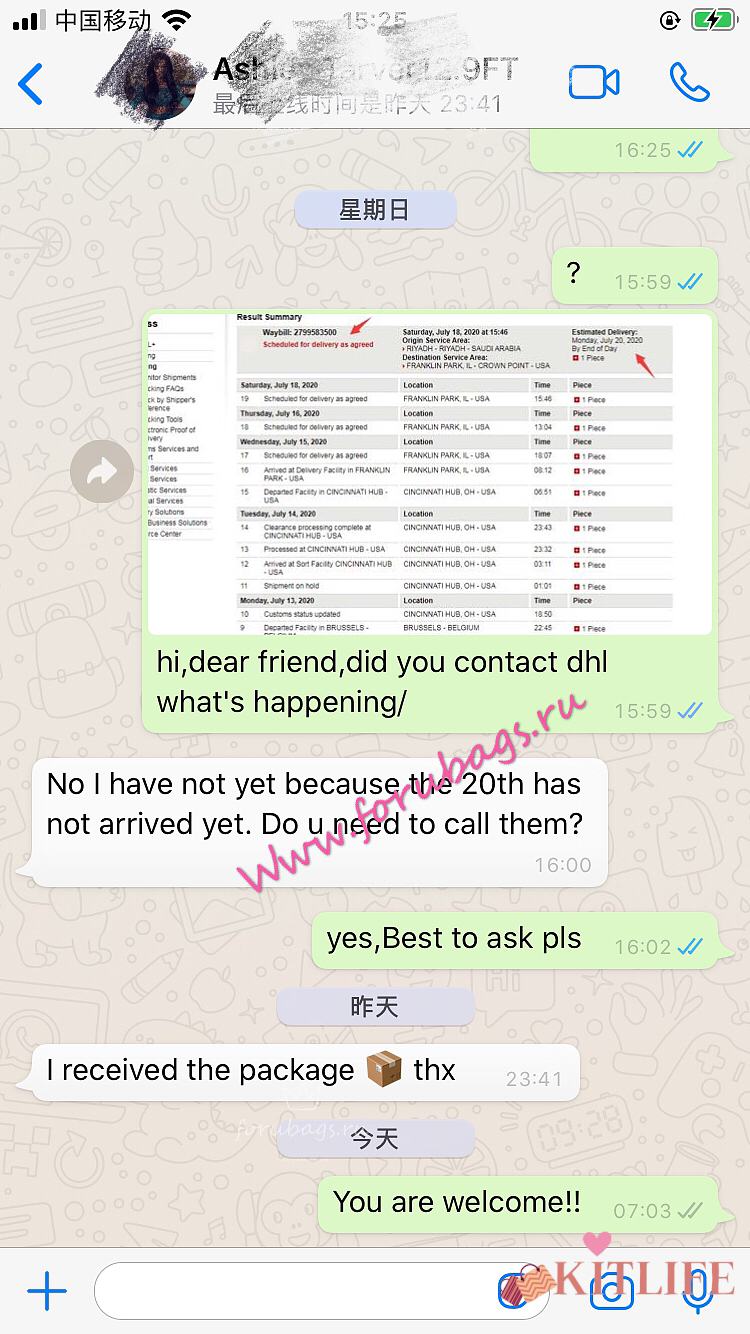Go back to the chat list

point(32,84)
